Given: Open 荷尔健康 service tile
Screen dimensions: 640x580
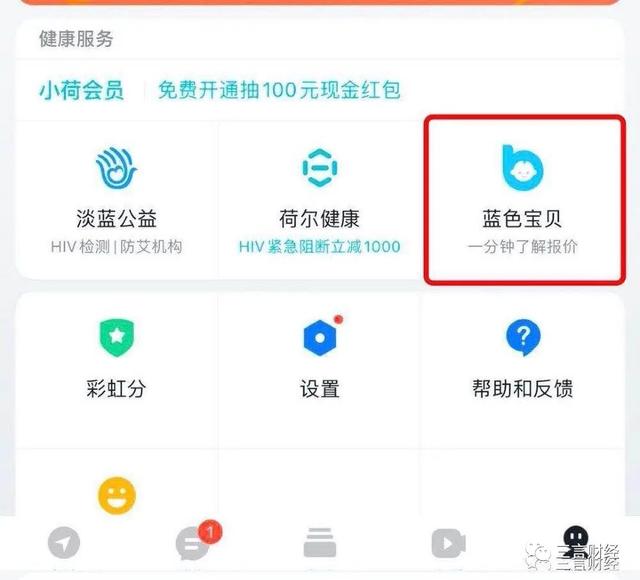Looking at the screenshot, I should click(320, 198).
